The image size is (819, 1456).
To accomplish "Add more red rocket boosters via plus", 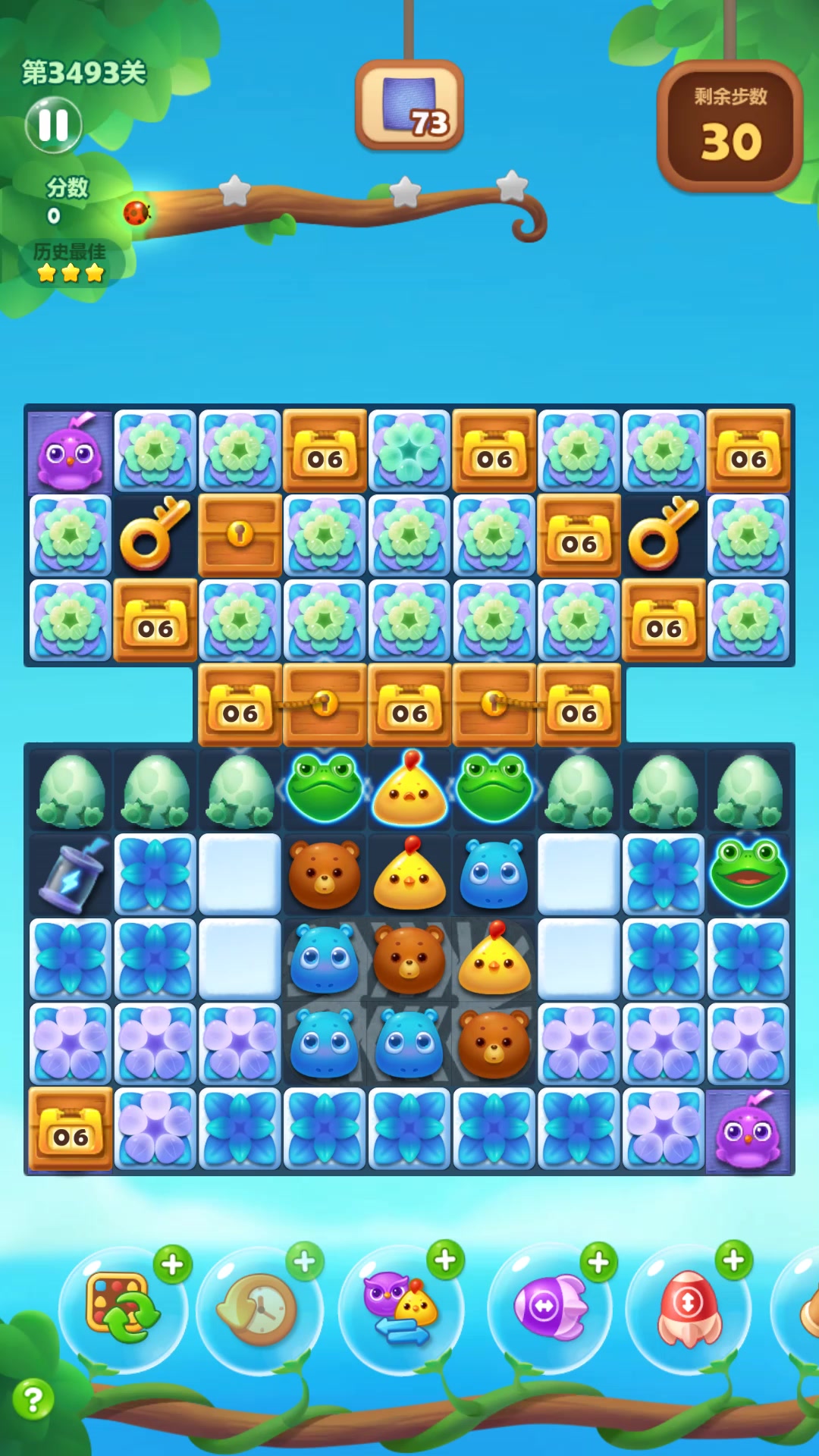I will click(x=734, y=1260).
